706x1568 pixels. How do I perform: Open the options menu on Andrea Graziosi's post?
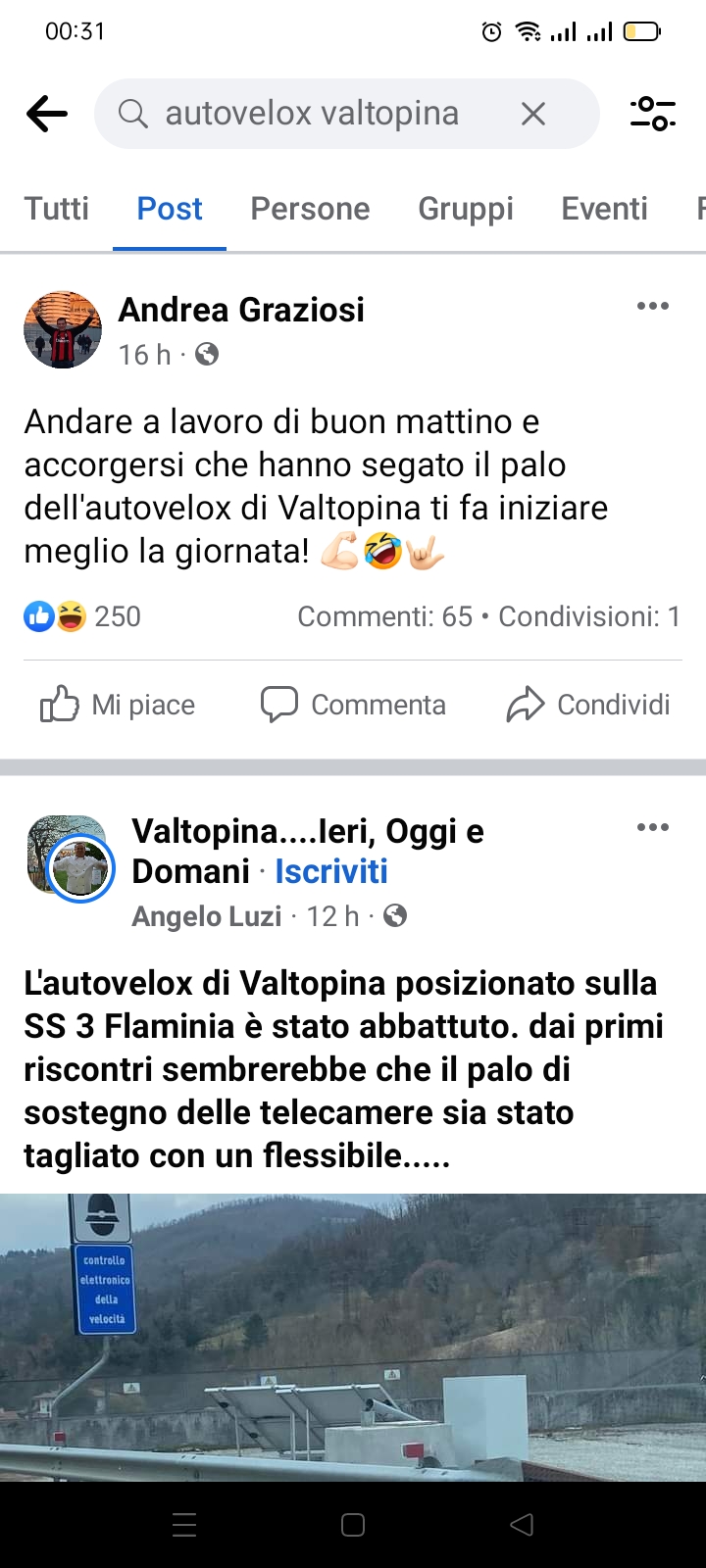click(653, 307)
